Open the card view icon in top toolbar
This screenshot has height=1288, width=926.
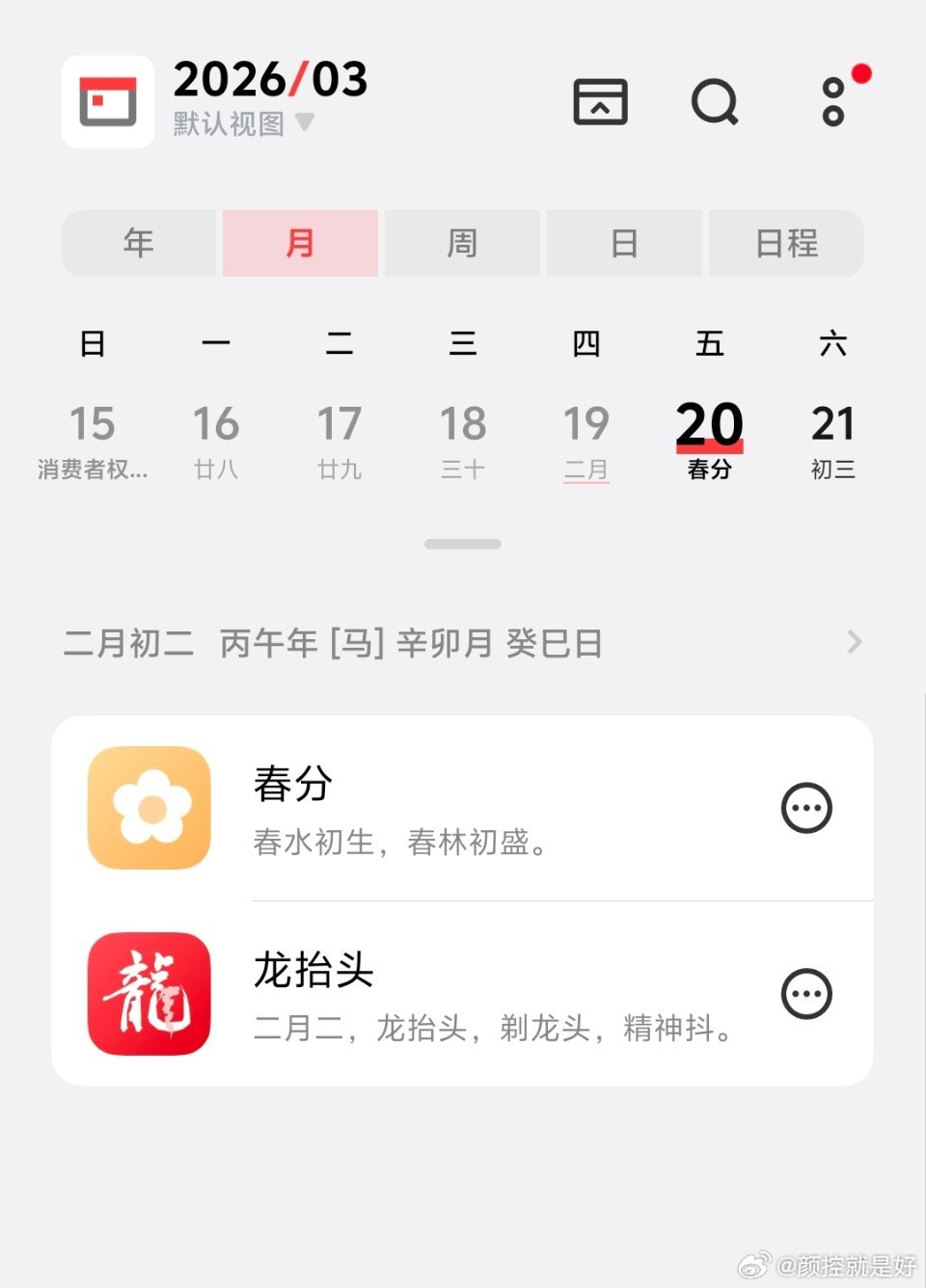(x=600, y=103)
